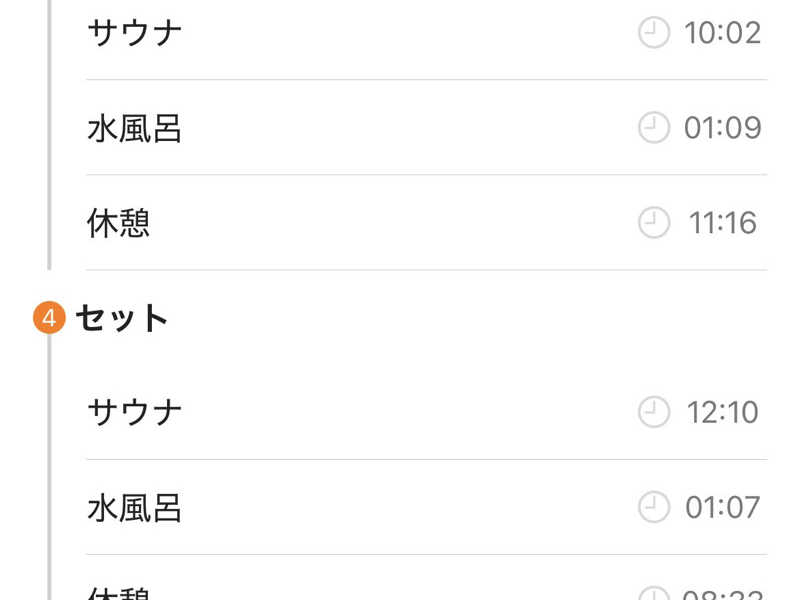
Task: Open the サウナ row showing 12:10
Action: (x=426, y=412)
